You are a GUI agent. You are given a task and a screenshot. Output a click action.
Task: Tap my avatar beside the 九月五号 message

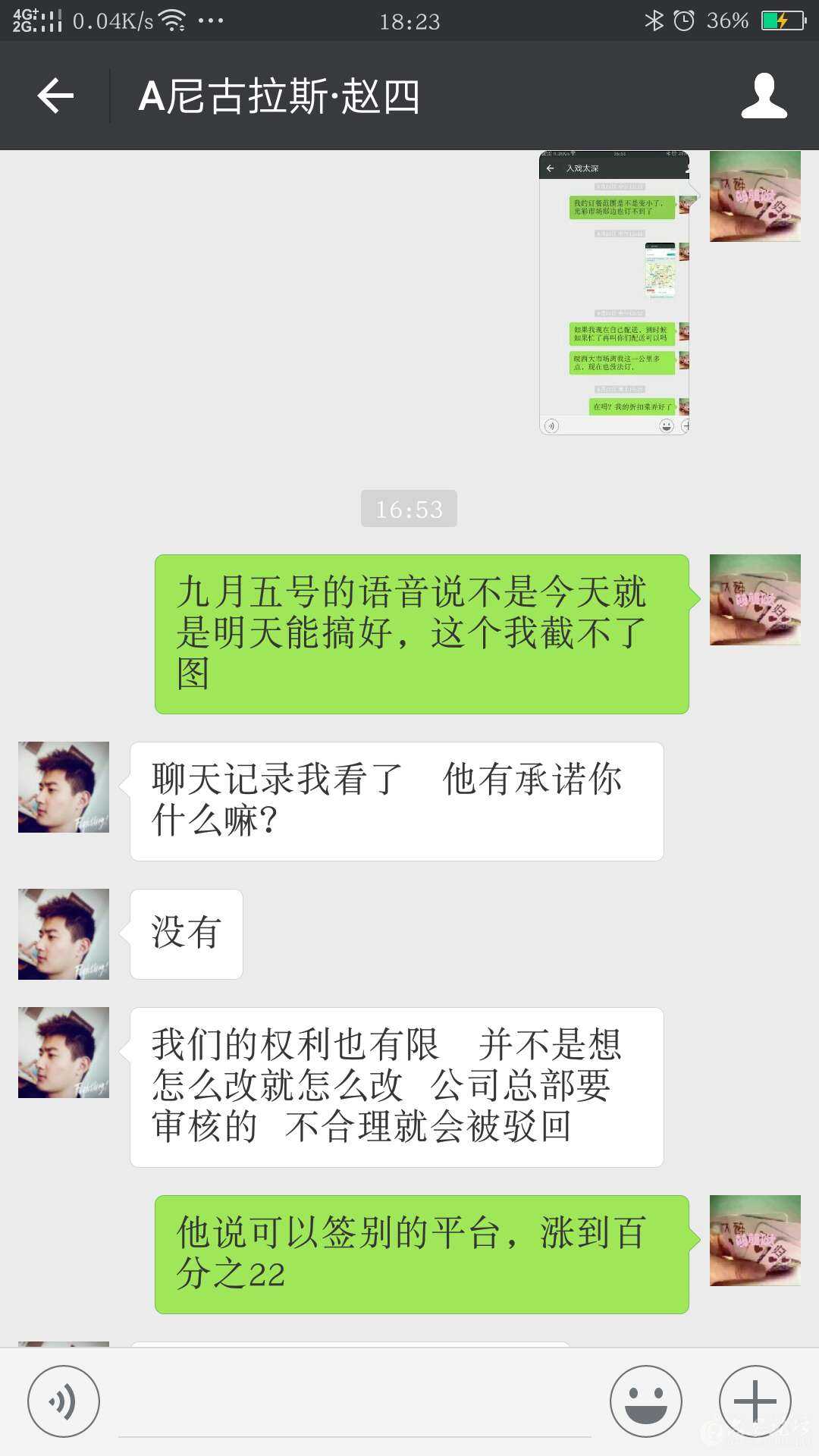[x=755, y=600]
